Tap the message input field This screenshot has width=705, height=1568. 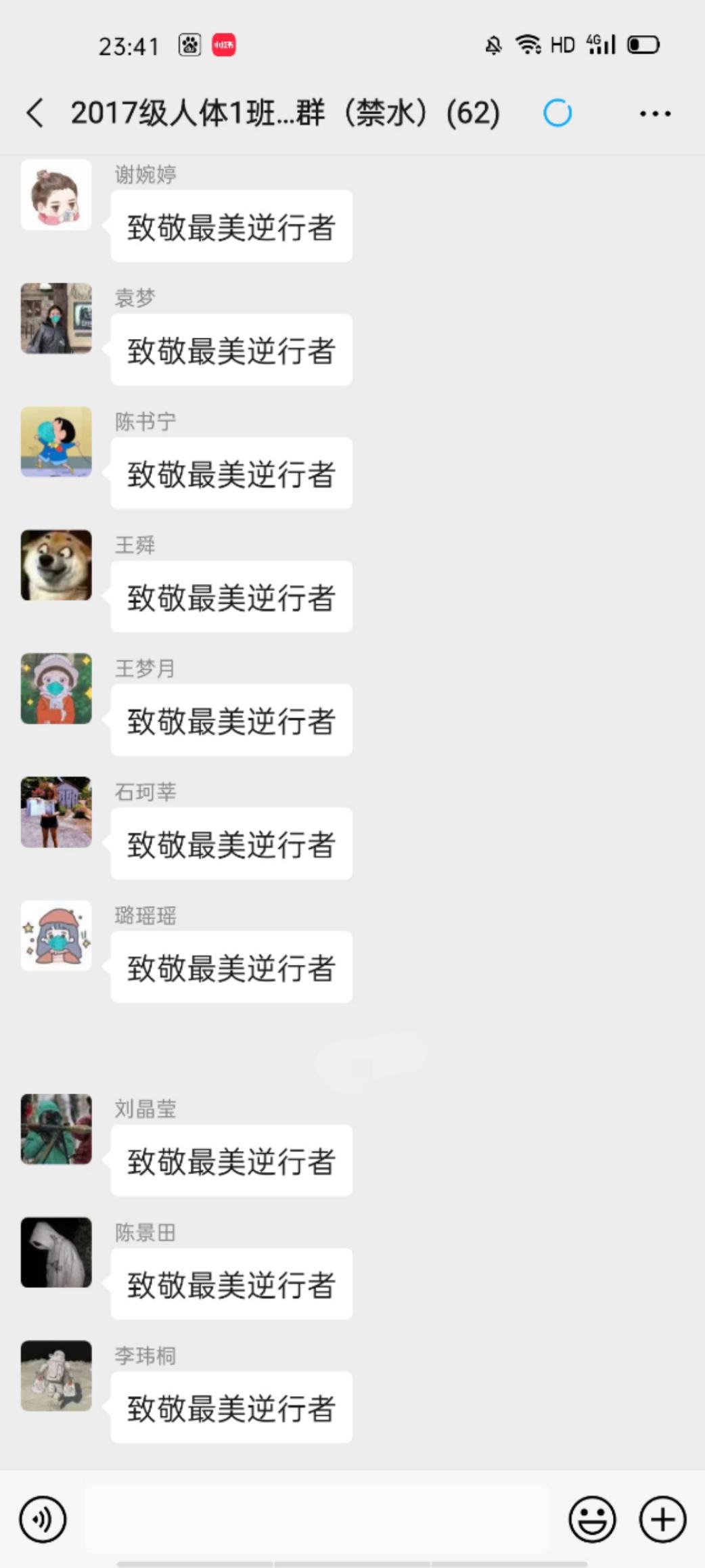pos(317,1519)
